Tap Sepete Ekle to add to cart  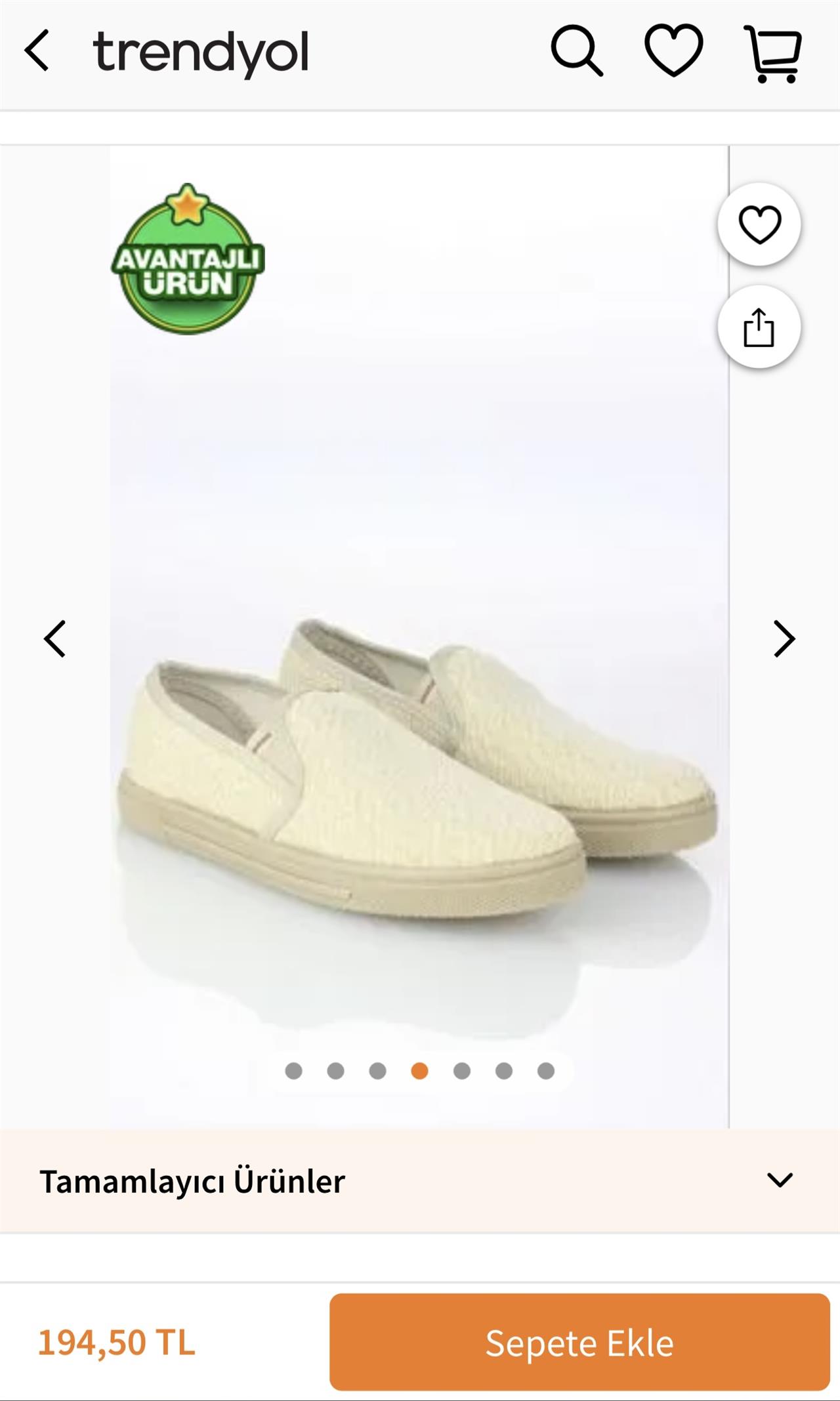(x=579, y=1342)
